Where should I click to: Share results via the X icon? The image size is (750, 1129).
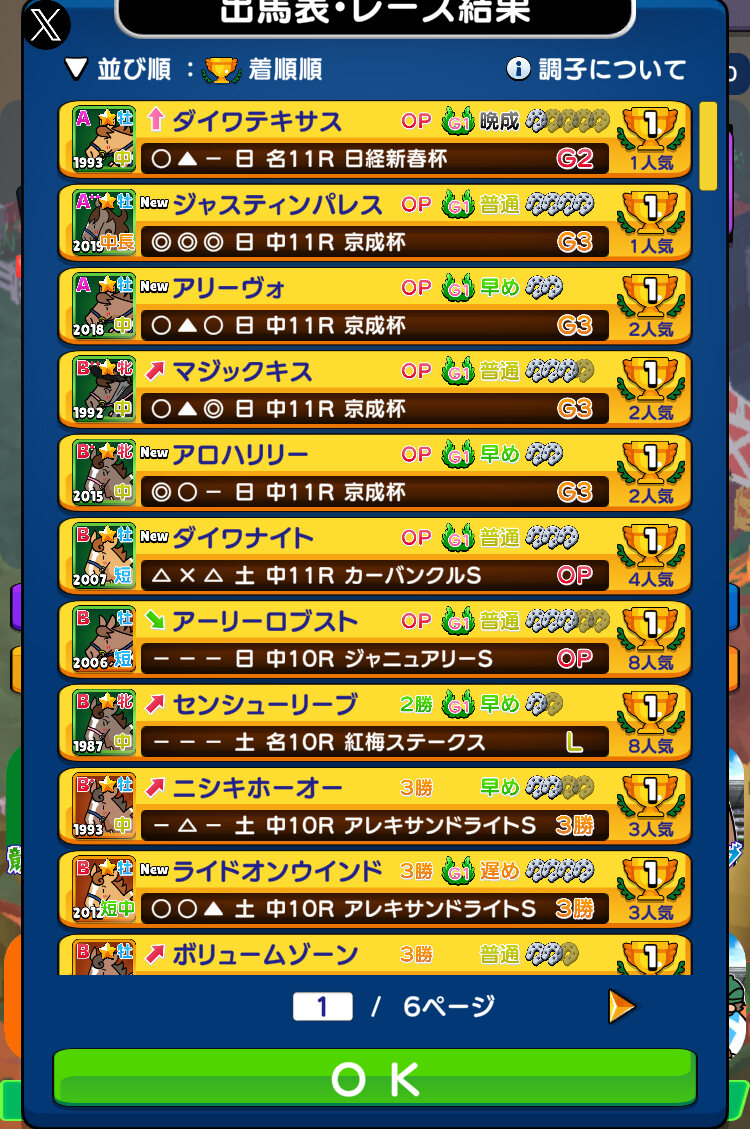click(46, 26)
